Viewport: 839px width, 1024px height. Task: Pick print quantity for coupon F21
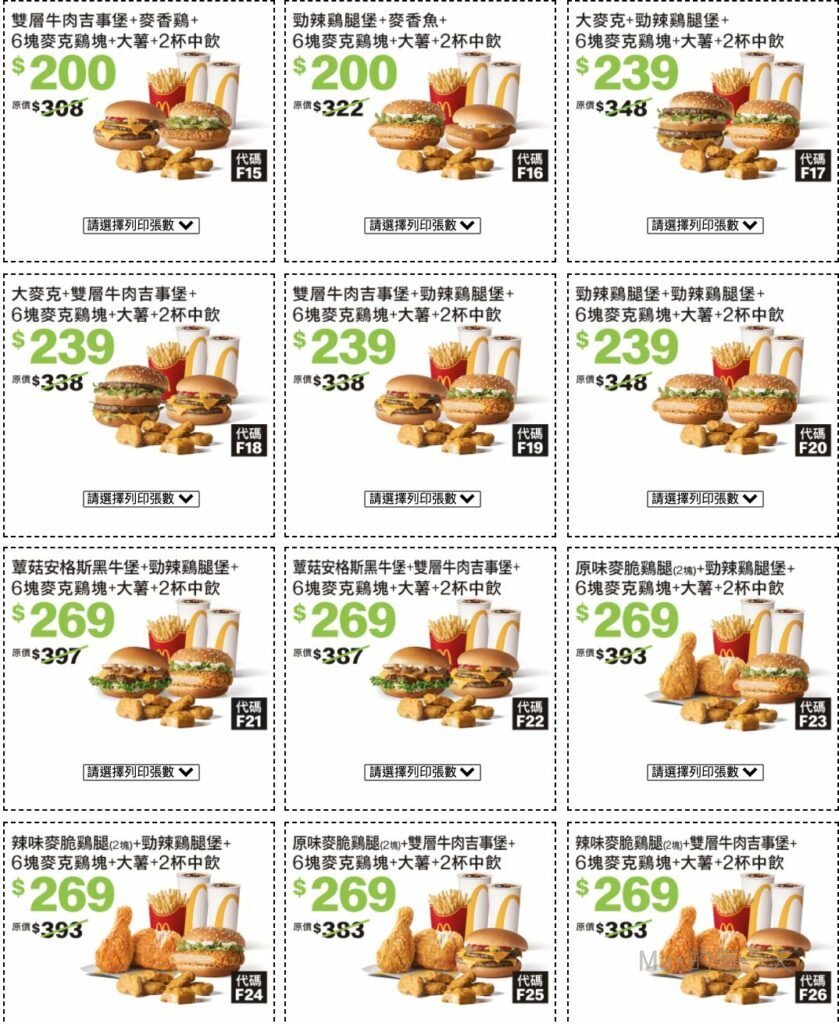(x=141, y=772)
